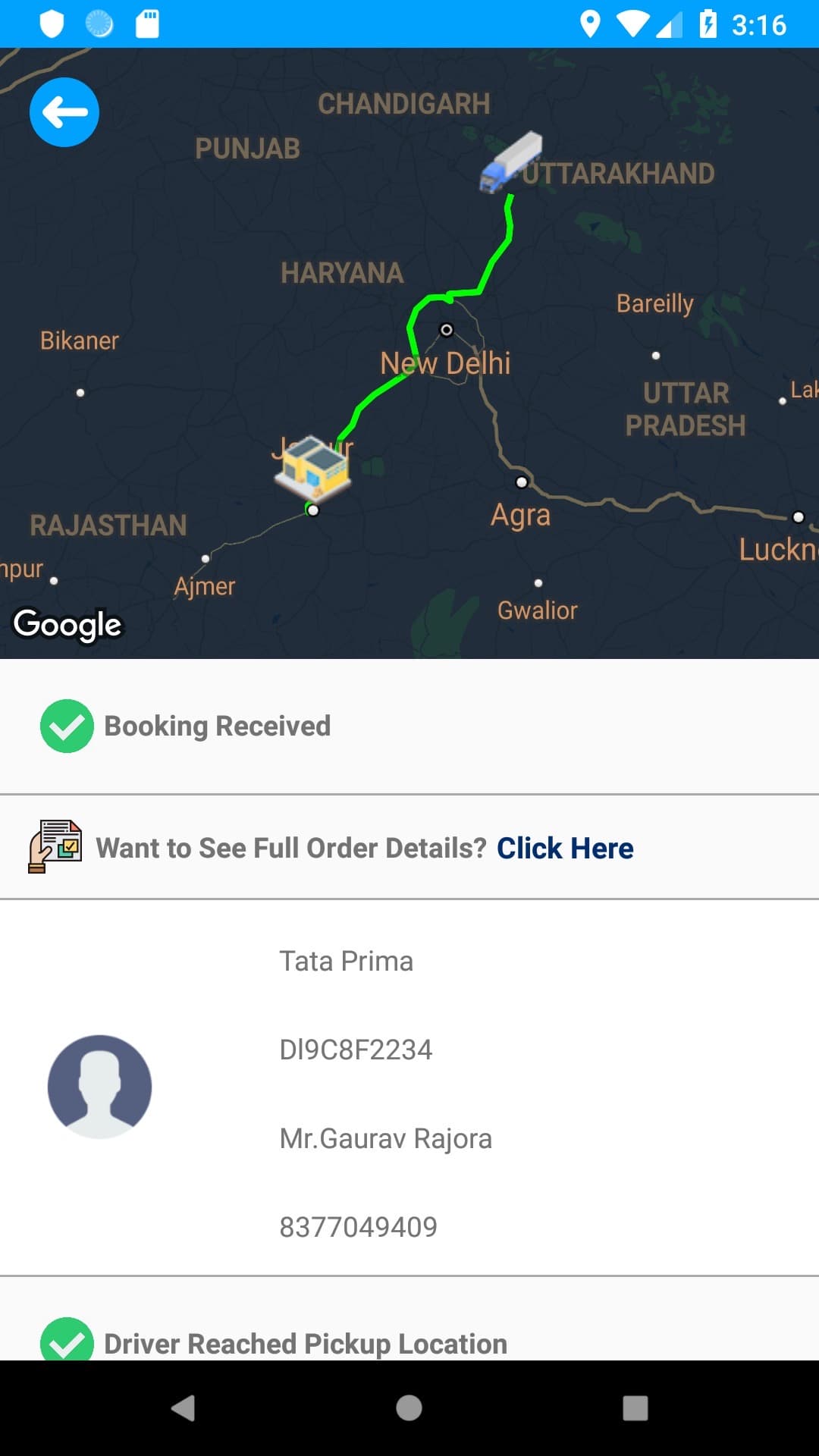Tap the driver phone number 8377049409
This screenshot has width=819, height=1456.
pyautogui.click(x=359, y=1227)
